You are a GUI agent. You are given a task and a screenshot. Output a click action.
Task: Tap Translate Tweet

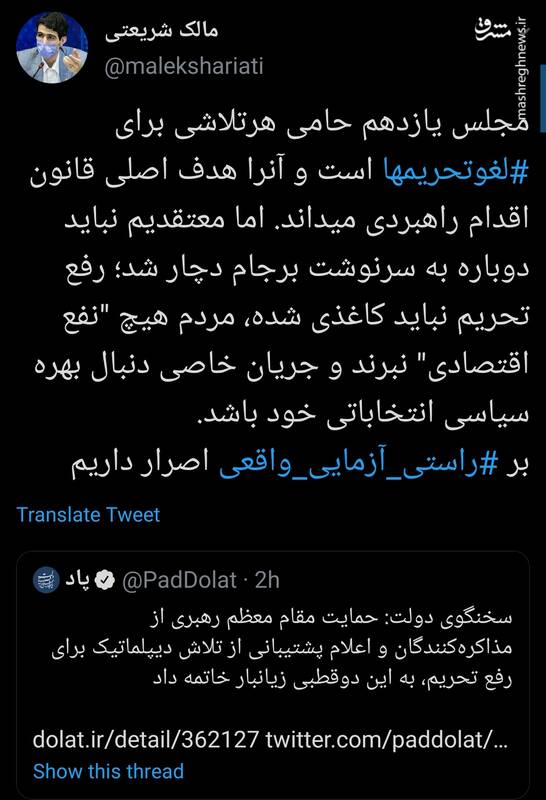88,514
